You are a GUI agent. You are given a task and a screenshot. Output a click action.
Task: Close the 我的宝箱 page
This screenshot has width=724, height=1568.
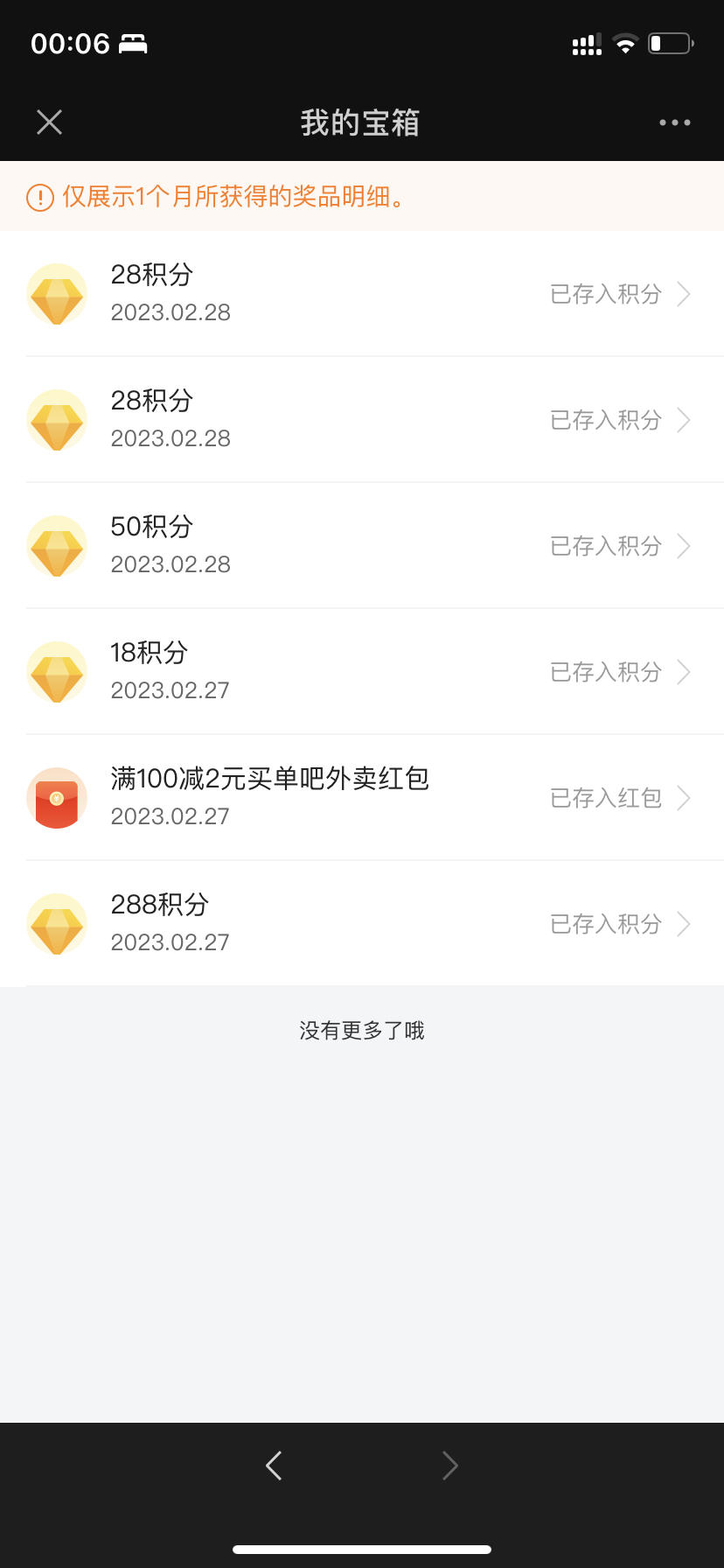tap(50, 122)
